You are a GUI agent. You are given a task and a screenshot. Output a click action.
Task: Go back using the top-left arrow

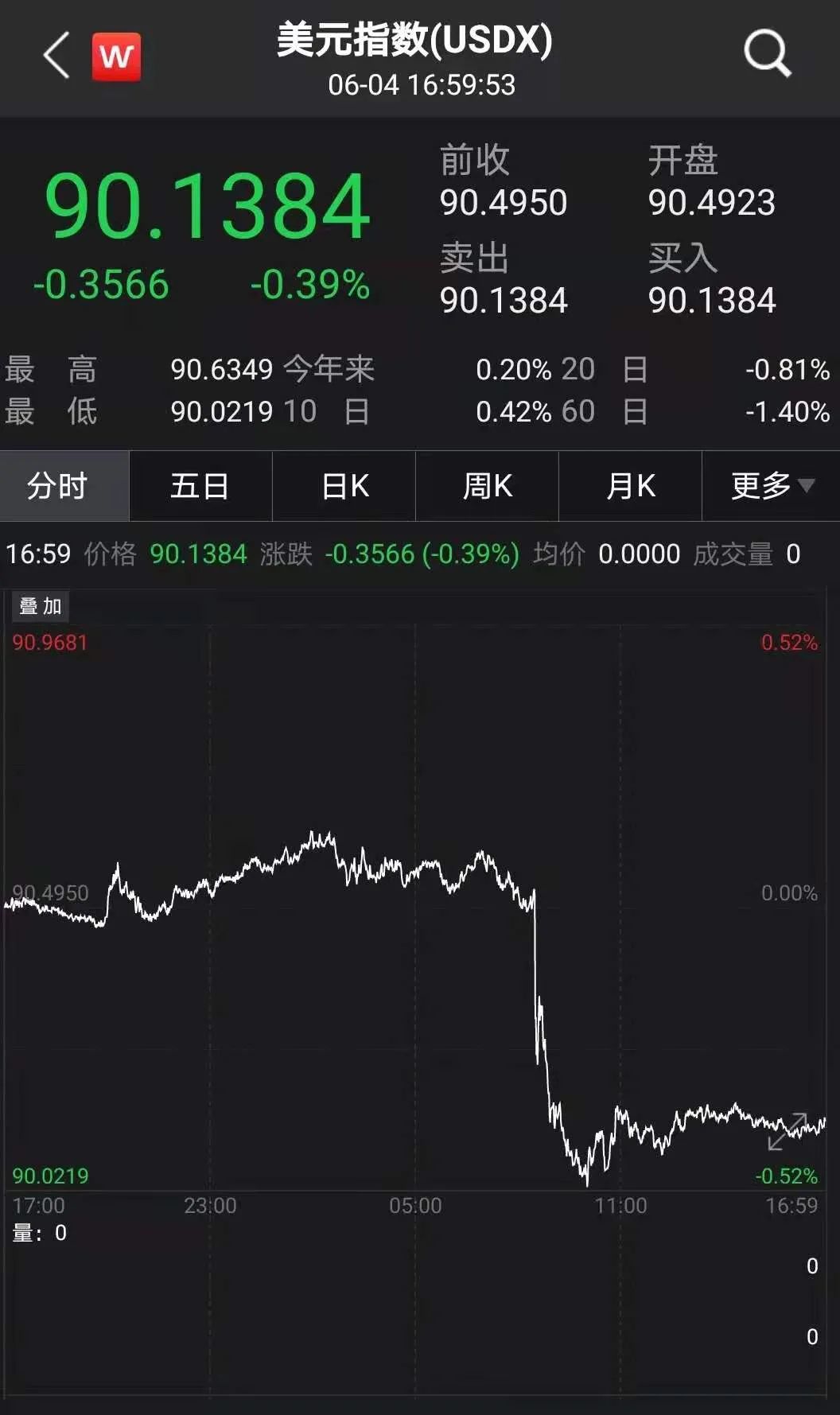pos(57,56)
